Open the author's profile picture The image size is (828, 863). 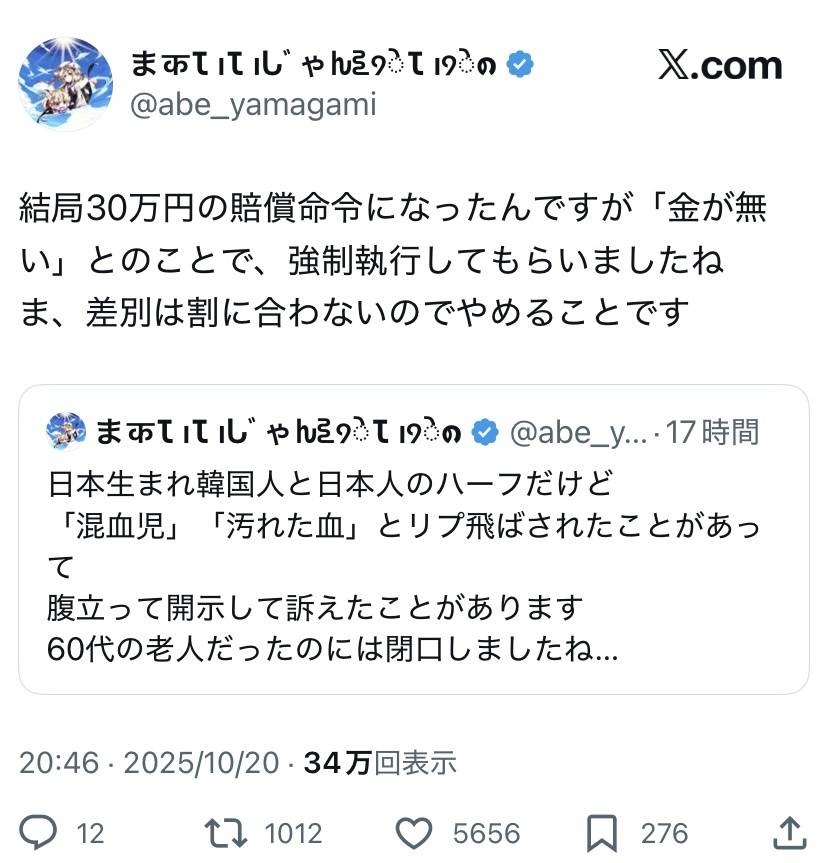tap(66, 83)
